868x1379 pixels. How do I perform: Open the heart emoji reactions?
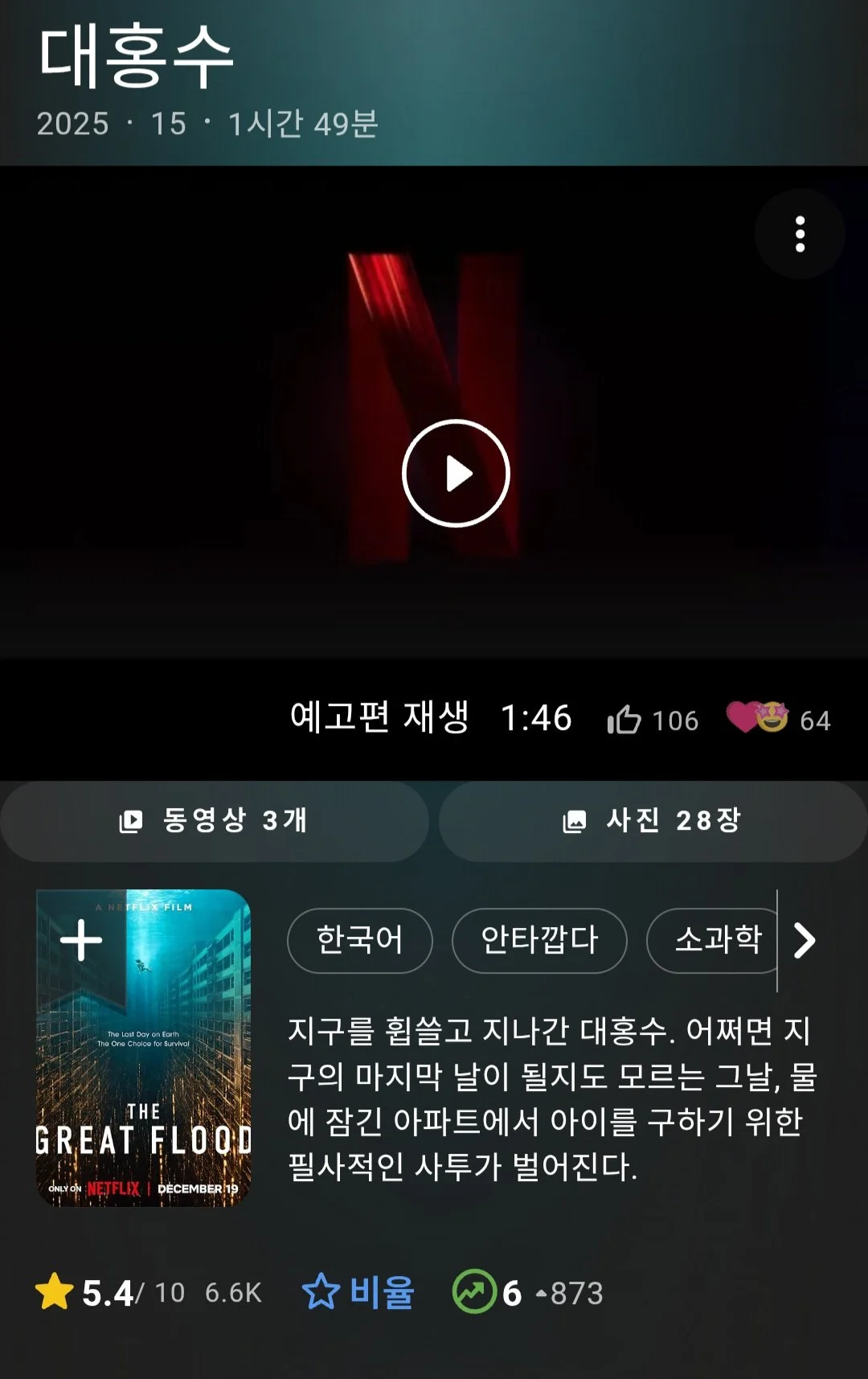click(757, 717)
